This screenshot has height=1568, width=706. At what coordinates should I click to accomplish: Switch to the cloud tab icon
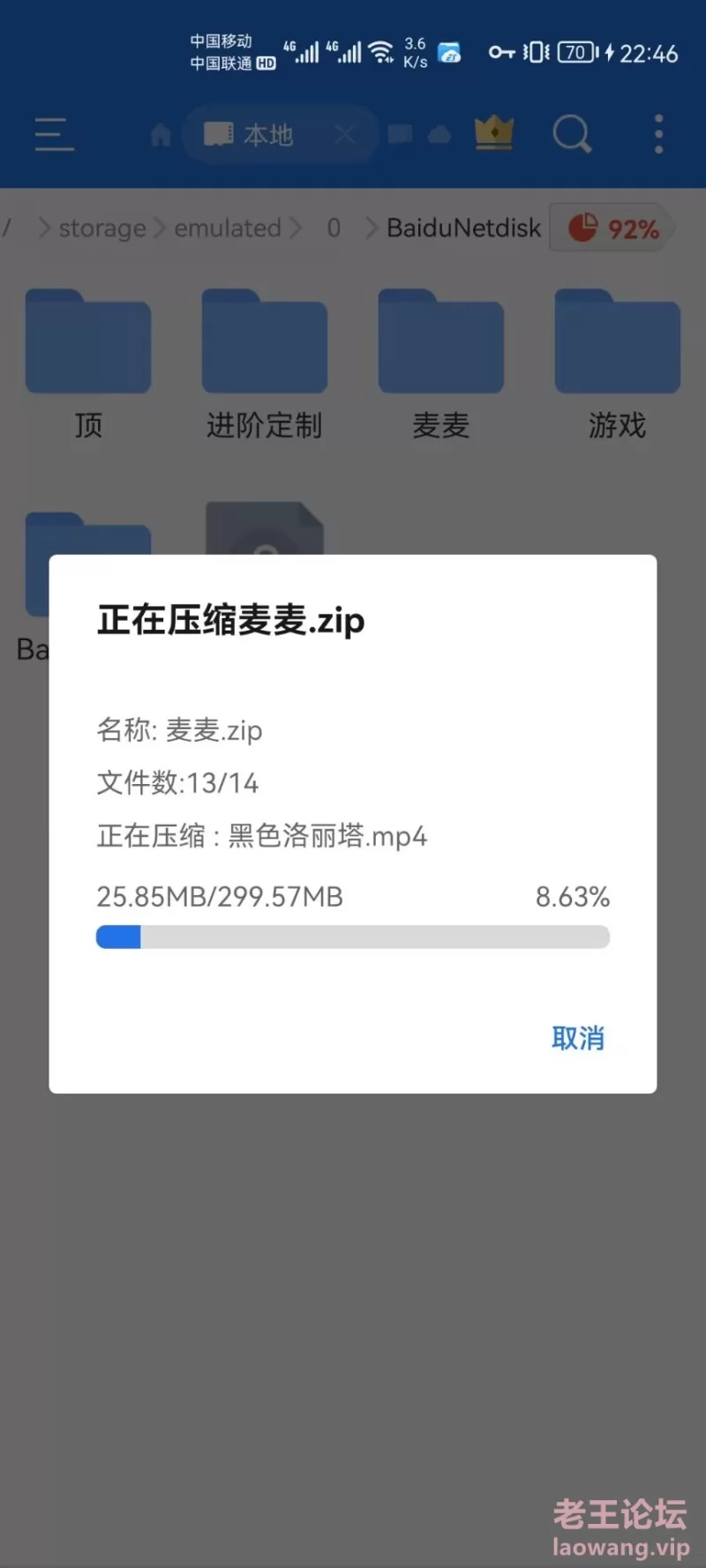click(x=439, y=135)
